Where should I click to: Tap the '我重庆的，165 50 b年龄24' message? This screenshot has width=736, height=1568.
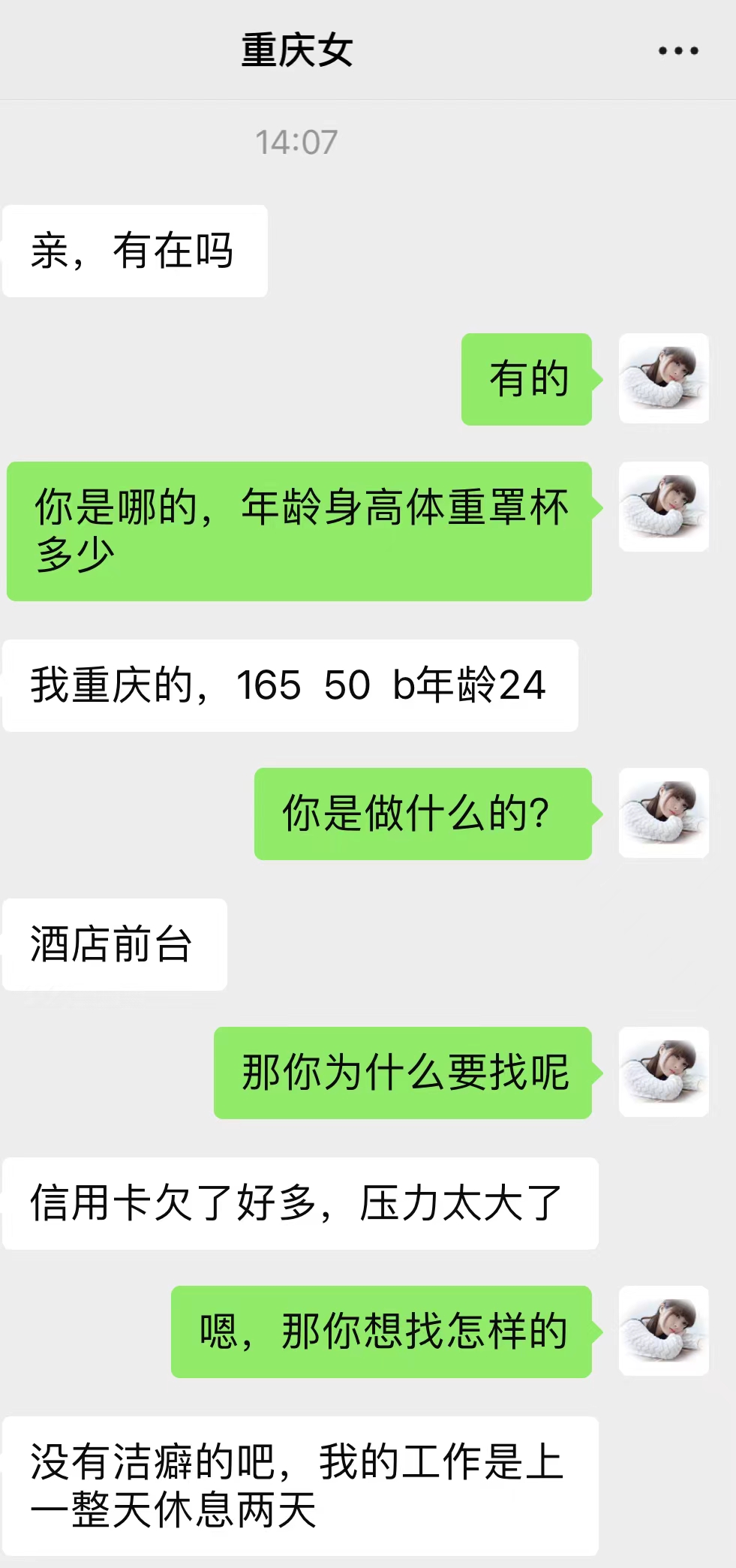tap(290, 685)
